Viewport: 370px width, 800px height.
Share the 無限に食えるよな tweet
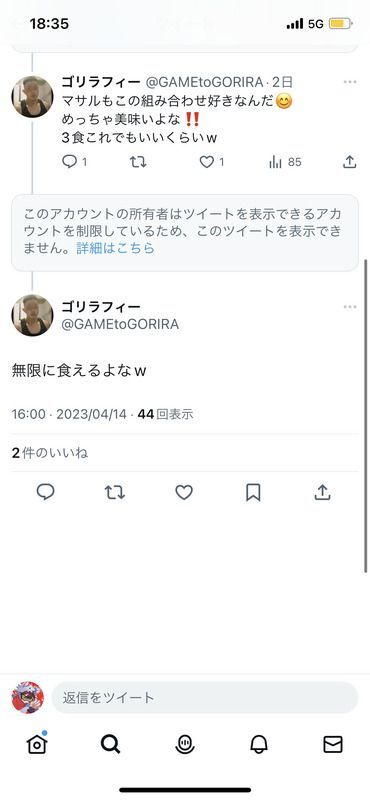coord(322,492)
